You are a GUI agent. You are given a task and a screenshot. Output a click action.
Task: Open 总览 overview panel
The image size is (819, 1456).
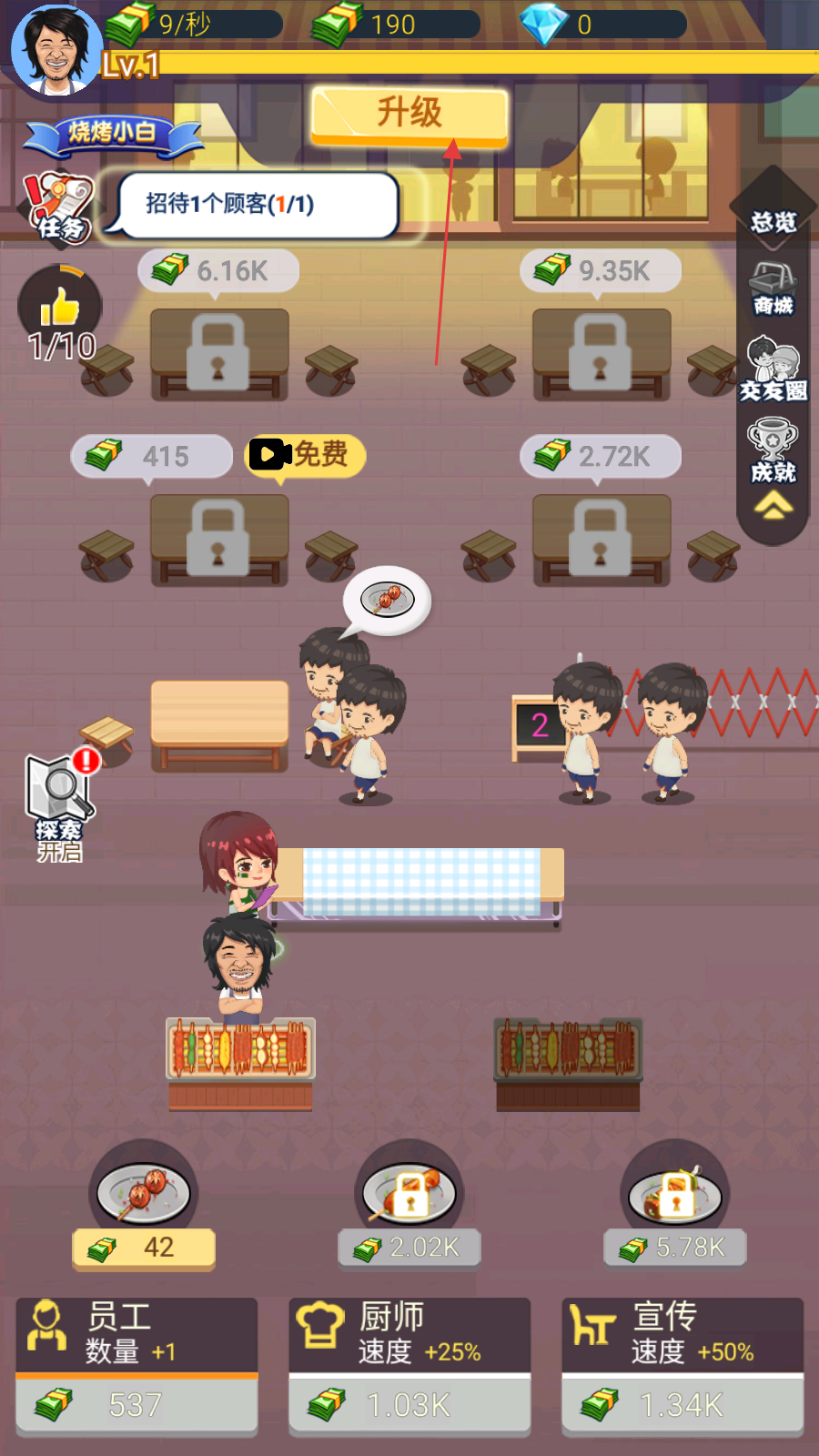(x=773, y=221)
